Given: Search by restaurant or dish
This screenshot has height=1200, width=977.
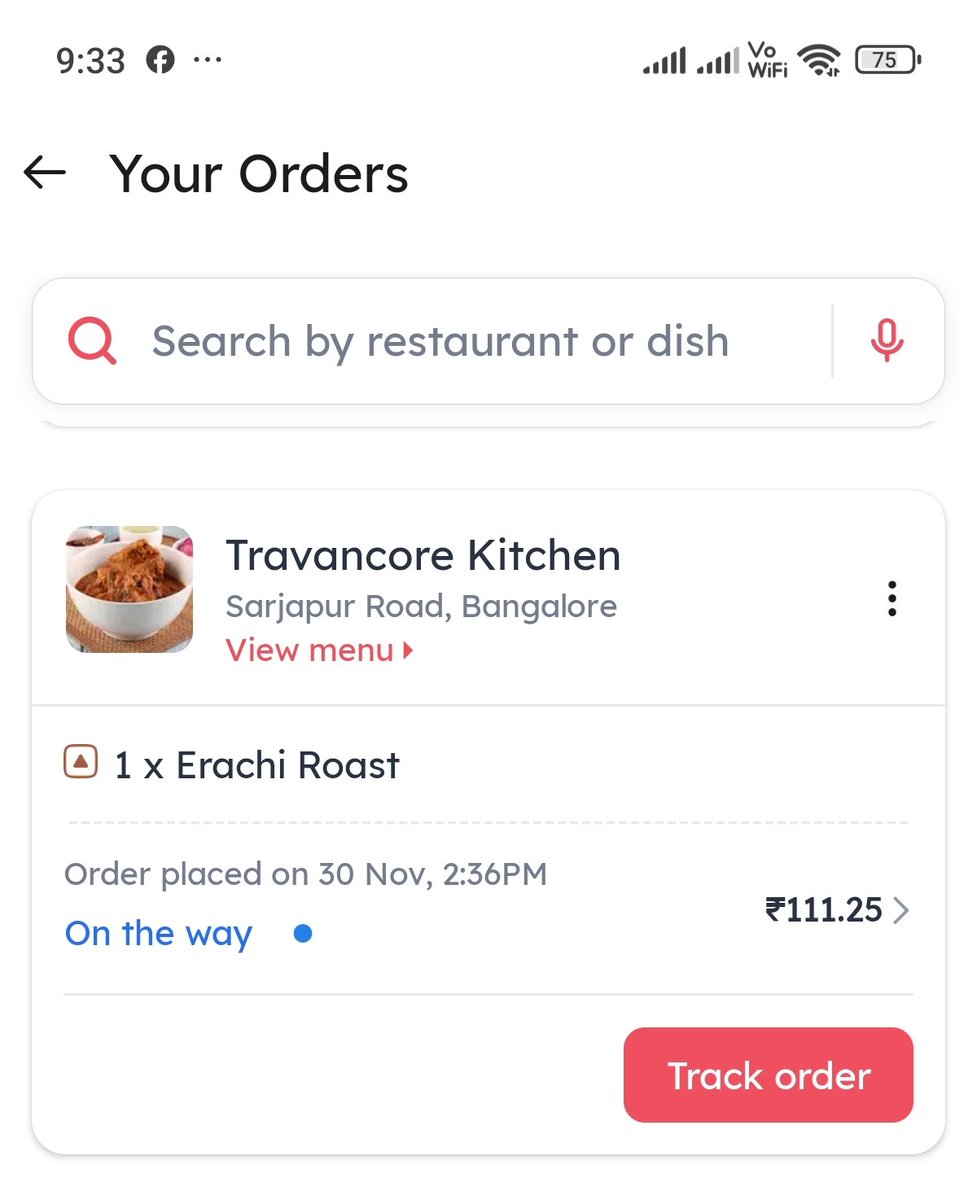Looking at the screenshot, I should (440, 342).
